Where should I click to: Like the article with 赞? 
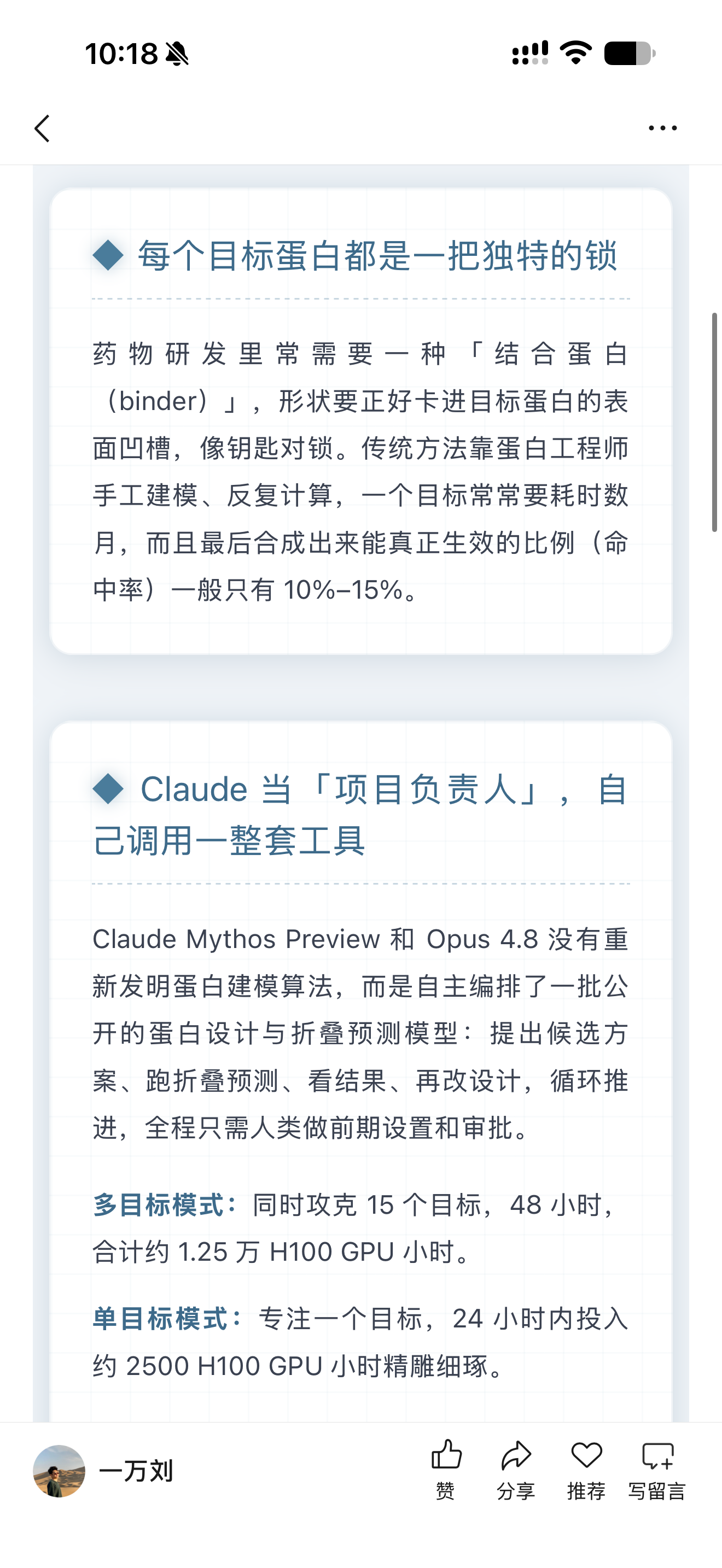446,1470
